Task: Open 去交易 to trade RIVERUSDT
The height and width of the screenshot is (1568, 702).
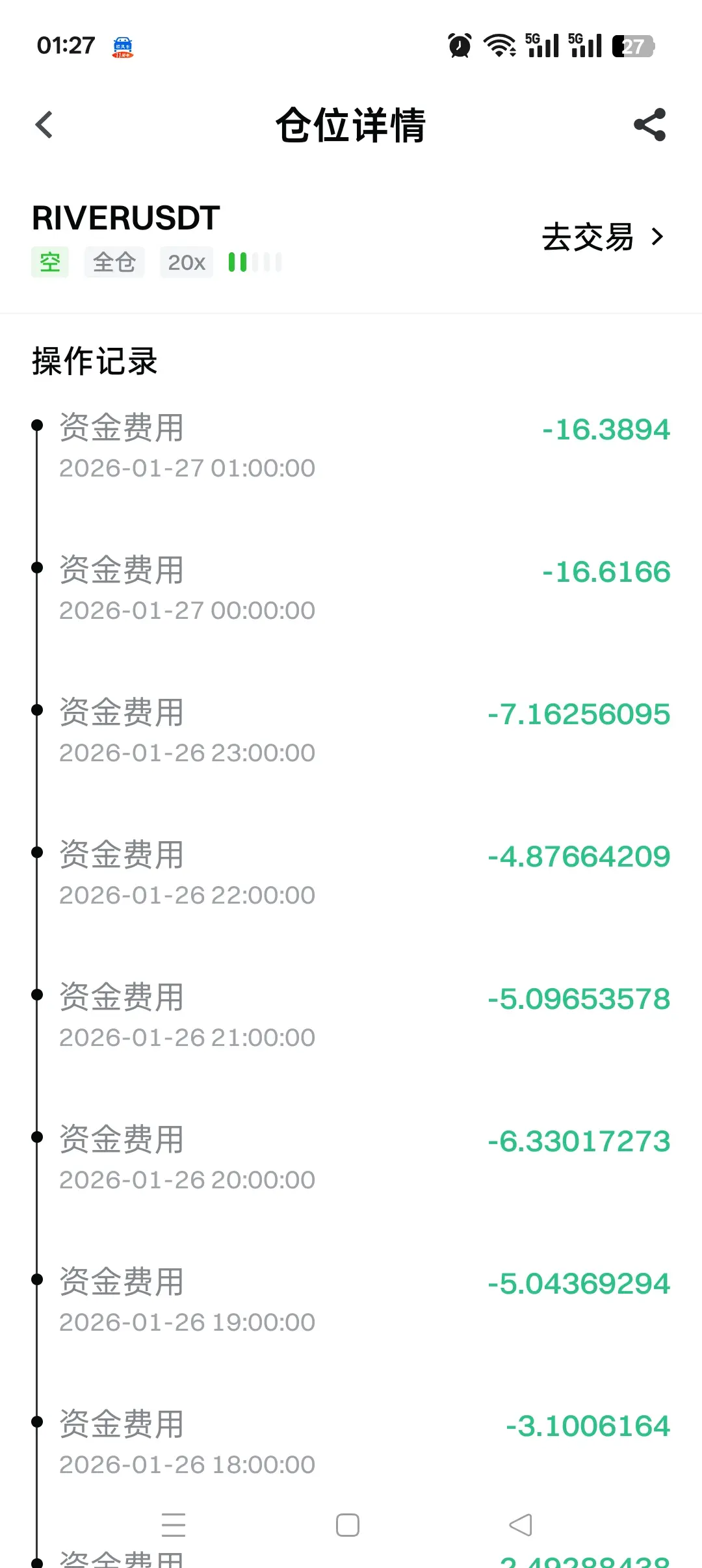Action: coord(602,237)
